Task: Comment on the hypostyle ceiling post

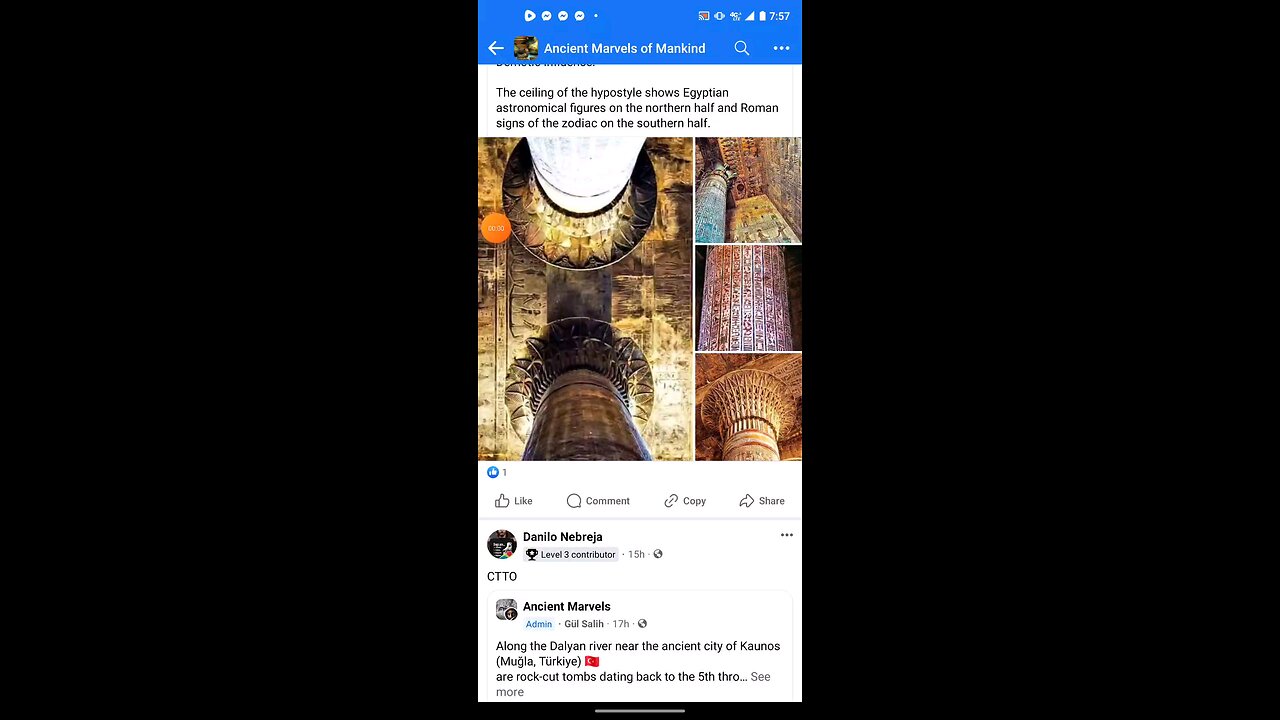Action: tap(598, 501)
